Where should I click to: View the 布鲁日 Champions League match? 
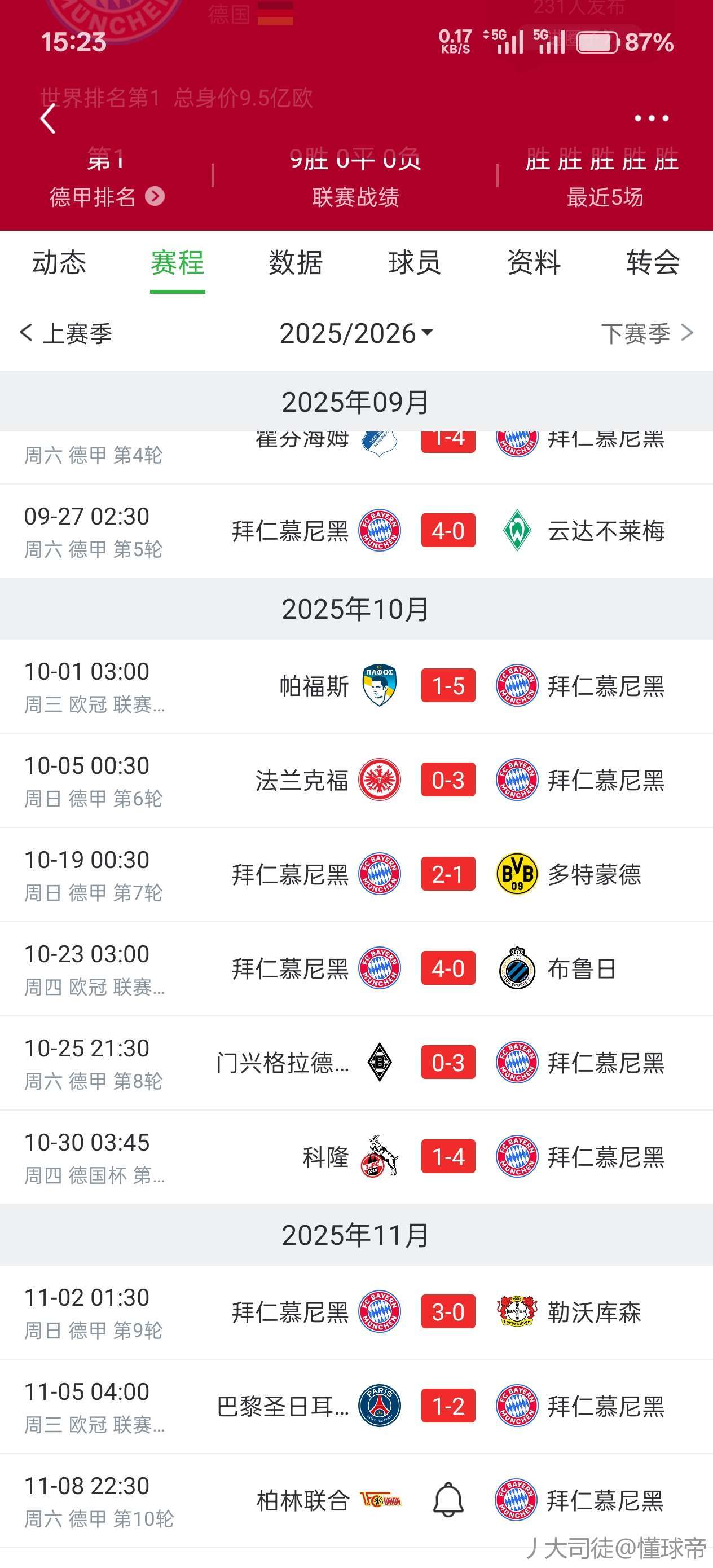pos(447,968)
